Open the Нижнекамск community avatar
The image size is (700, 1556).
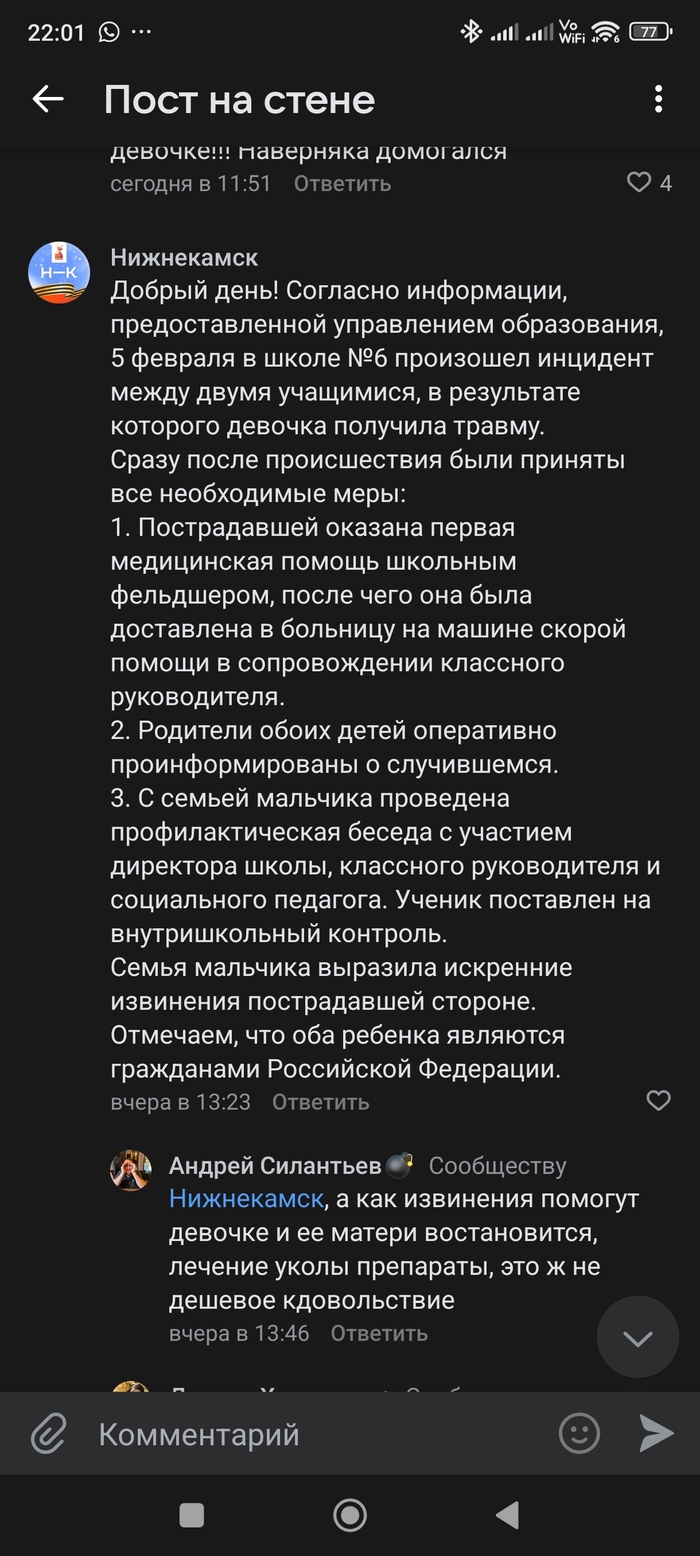pos(59,272)
